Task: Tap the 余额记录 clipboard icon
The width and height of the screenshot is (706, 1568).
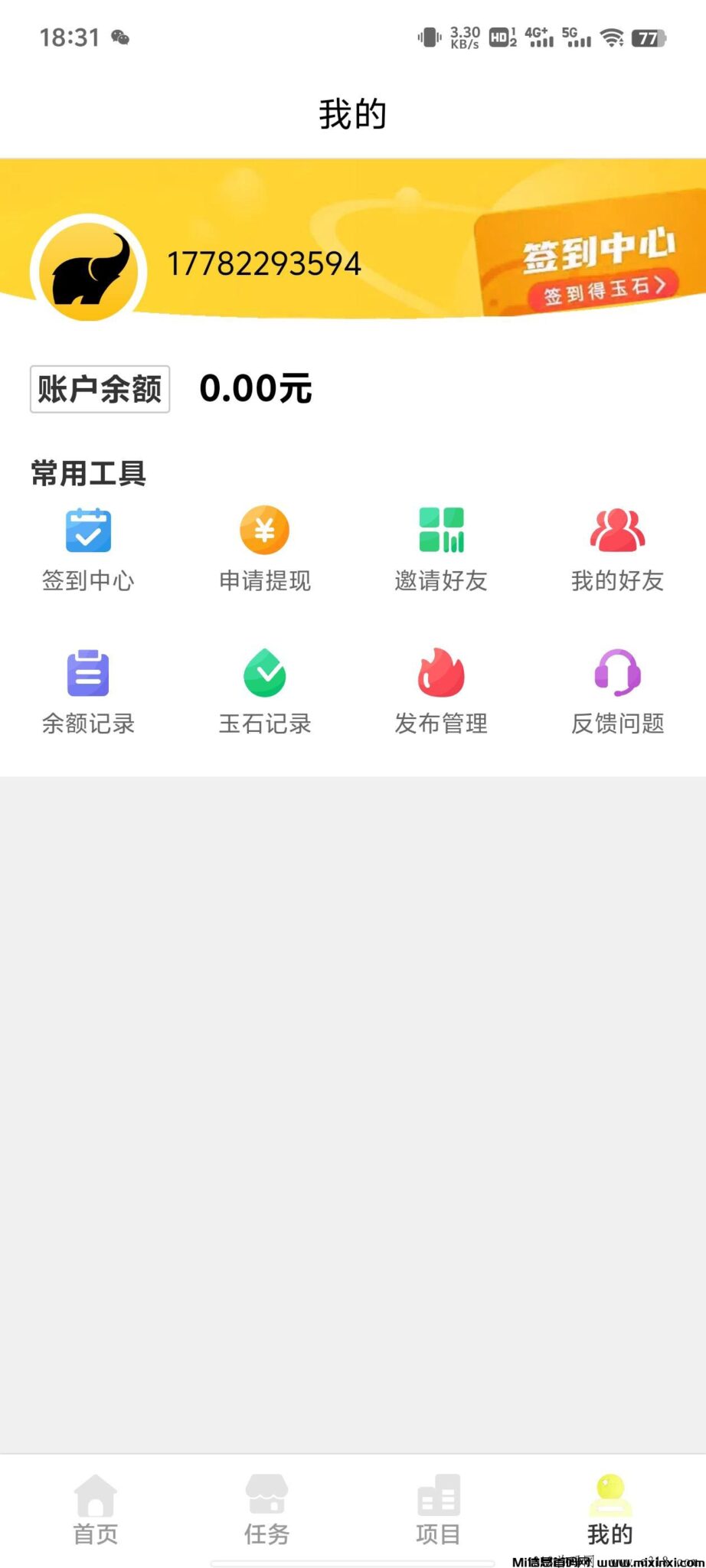Action: click(88, 672)
